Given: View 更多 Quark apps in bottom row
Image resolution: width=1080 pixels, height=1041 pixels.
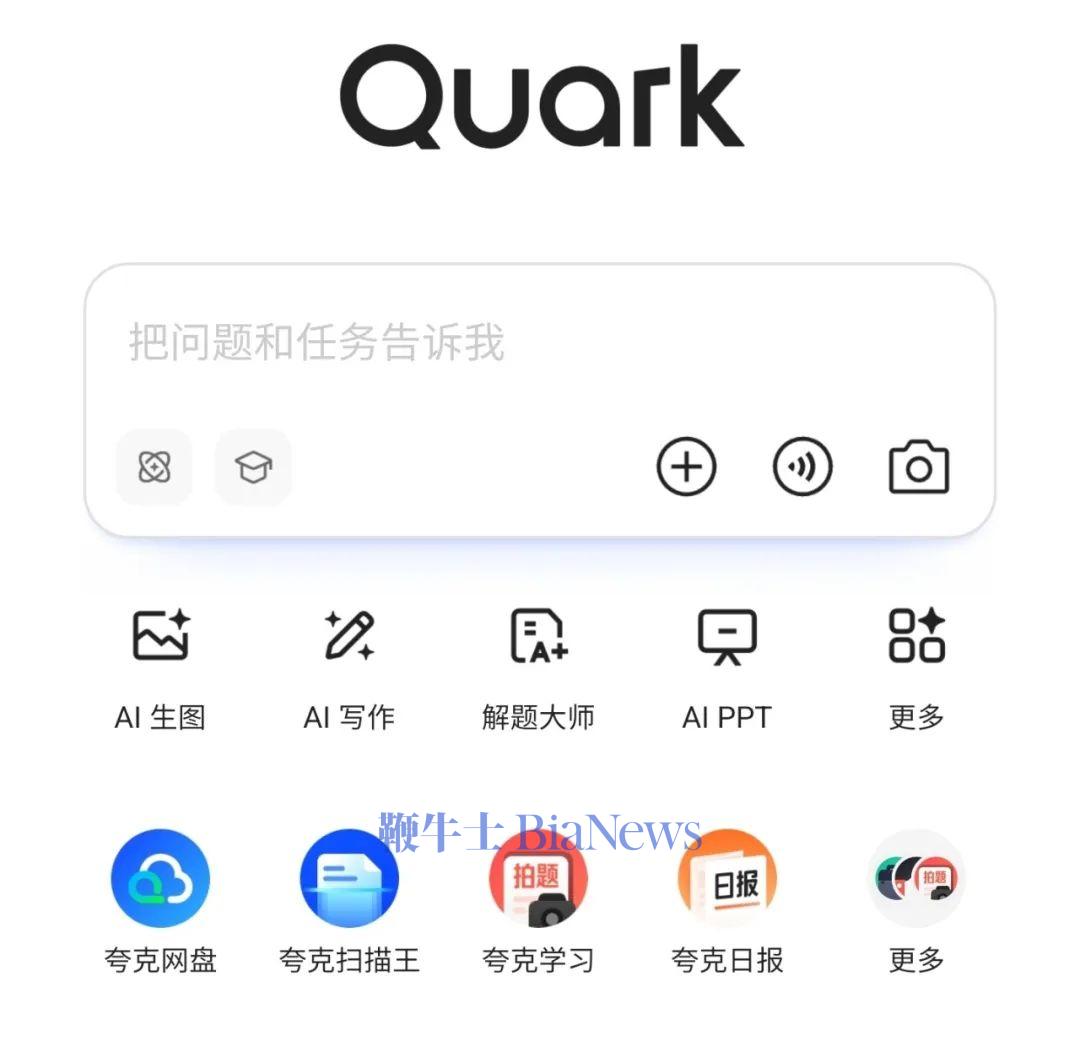Looking at the screenshot, I should tap(917, 901).
